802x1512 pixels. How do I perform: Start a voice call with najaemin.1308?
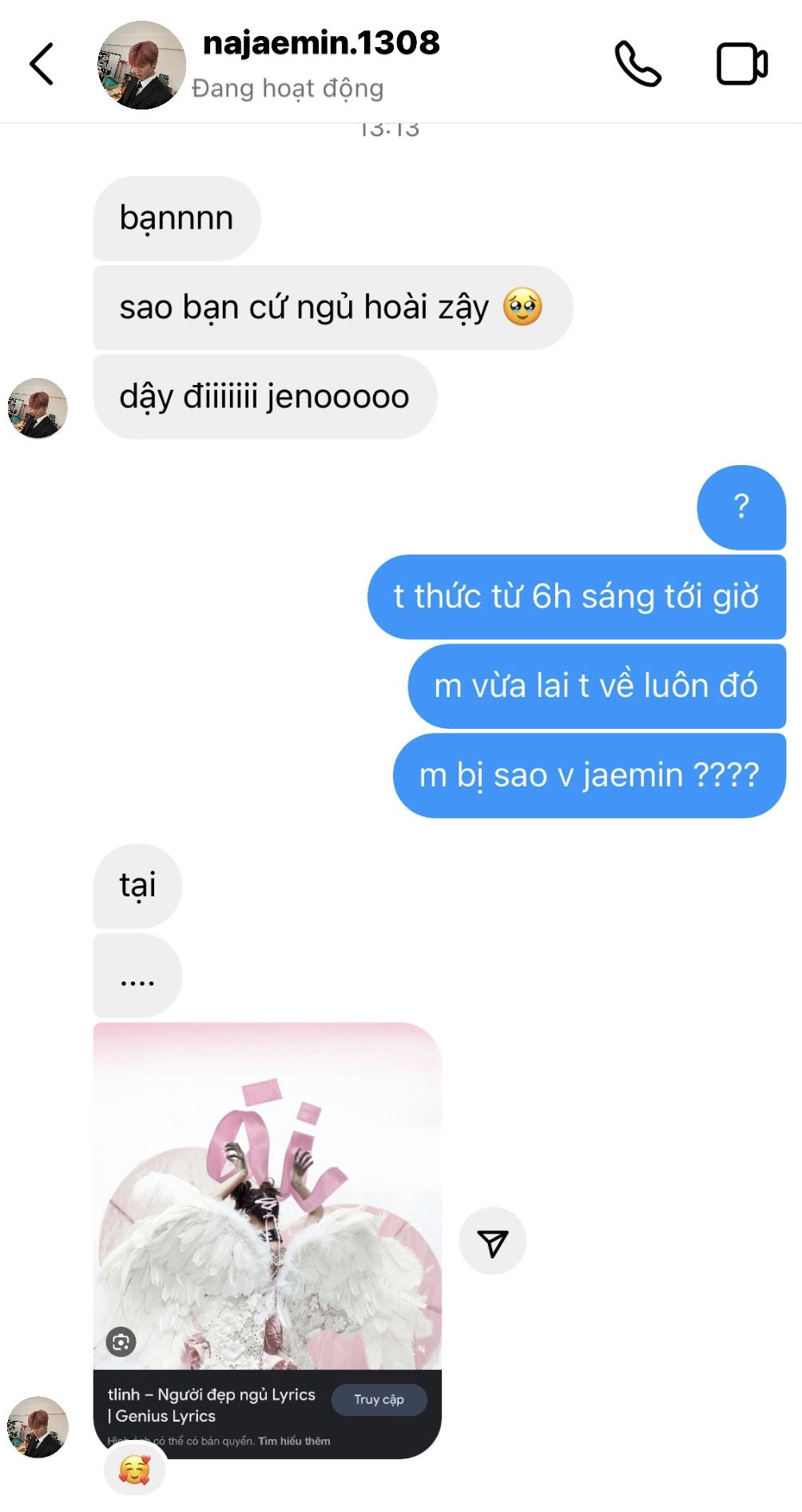637,64
